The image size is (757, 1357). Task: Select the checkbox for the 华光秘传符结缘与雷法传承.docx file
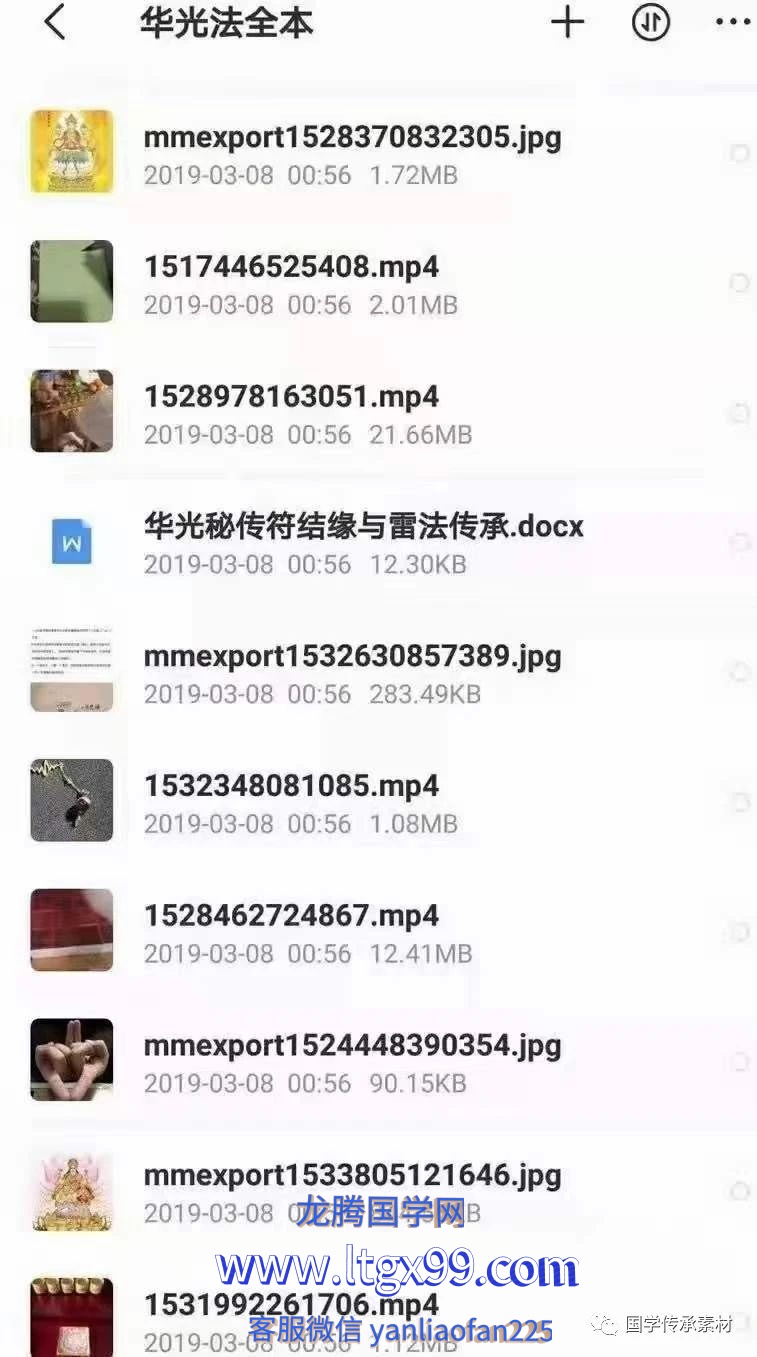pos(739,543)
